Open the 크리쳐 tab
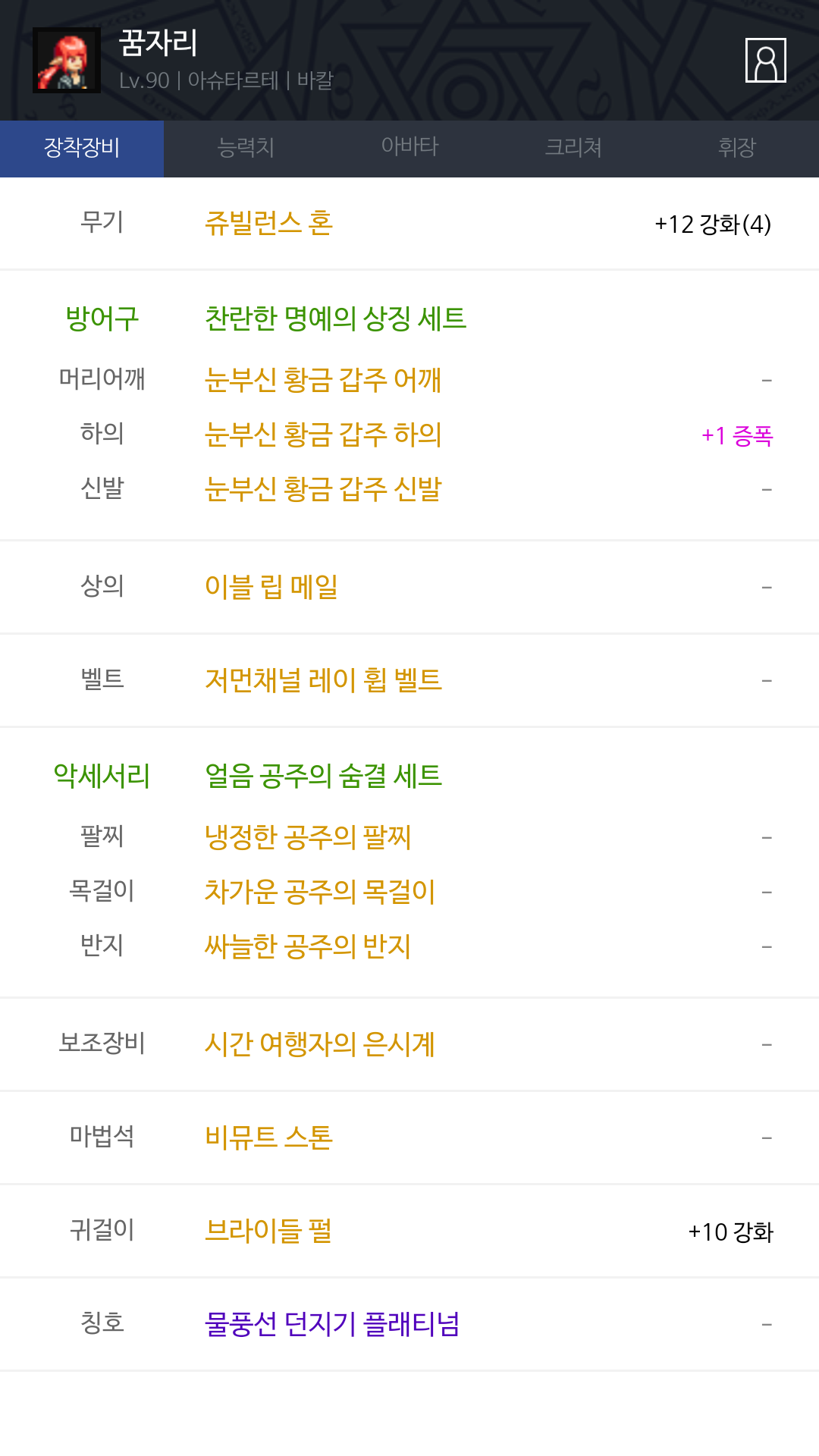This screenshot has width=819, height=1456. [573, 148]
